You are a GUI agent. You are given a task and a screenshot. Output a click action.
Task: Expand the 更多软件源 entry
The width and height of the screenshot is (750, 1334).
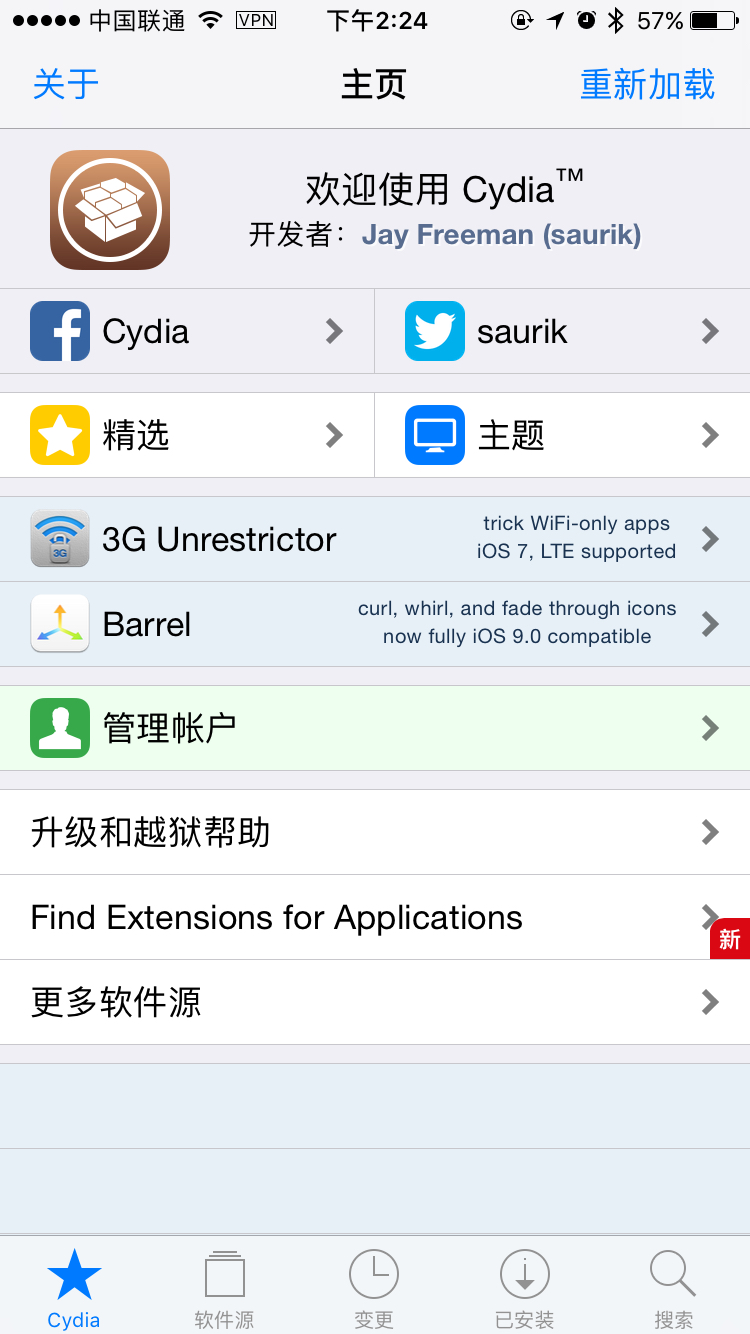coord(375,1002)
